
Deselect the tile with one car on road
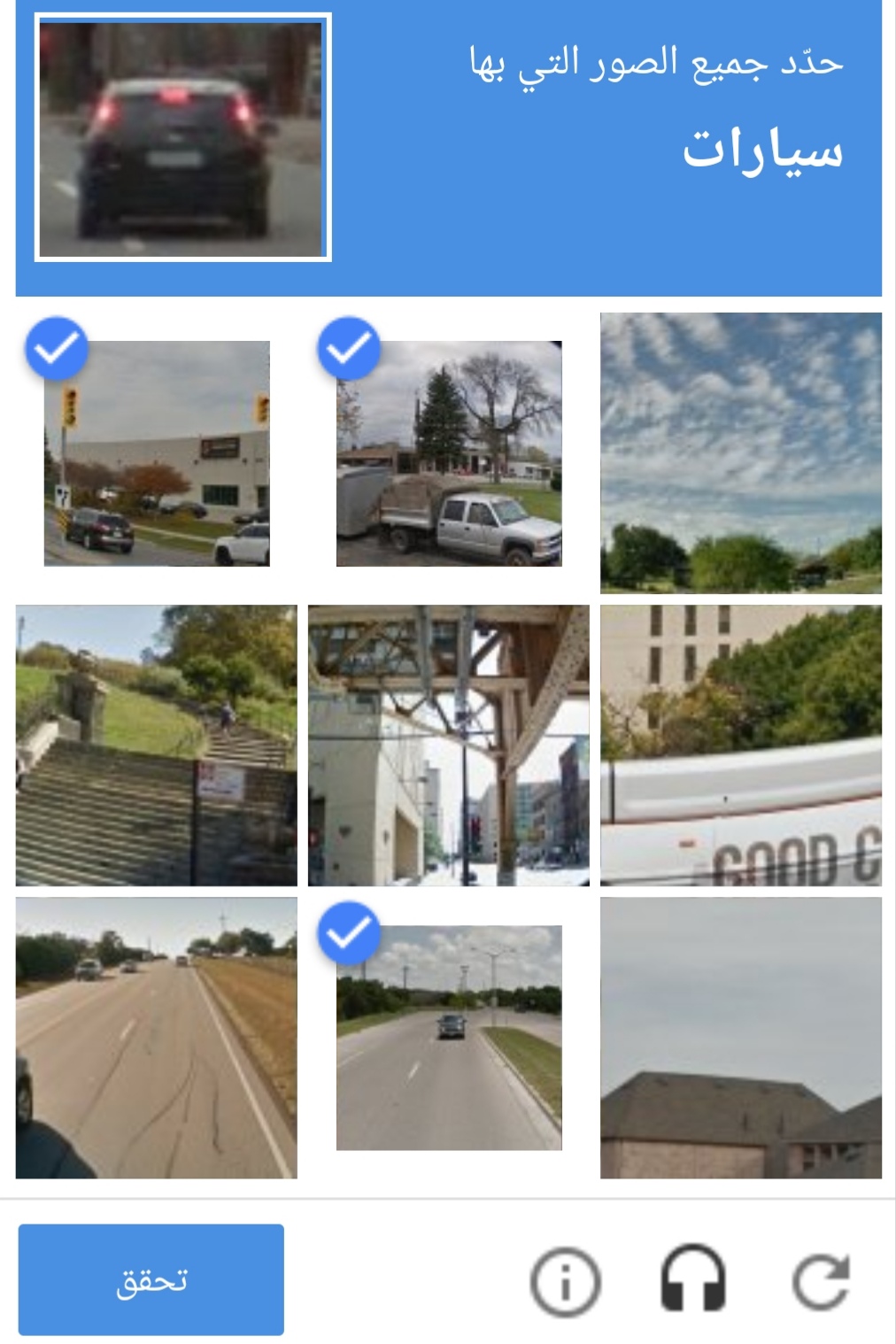[x=449, y=1038]
